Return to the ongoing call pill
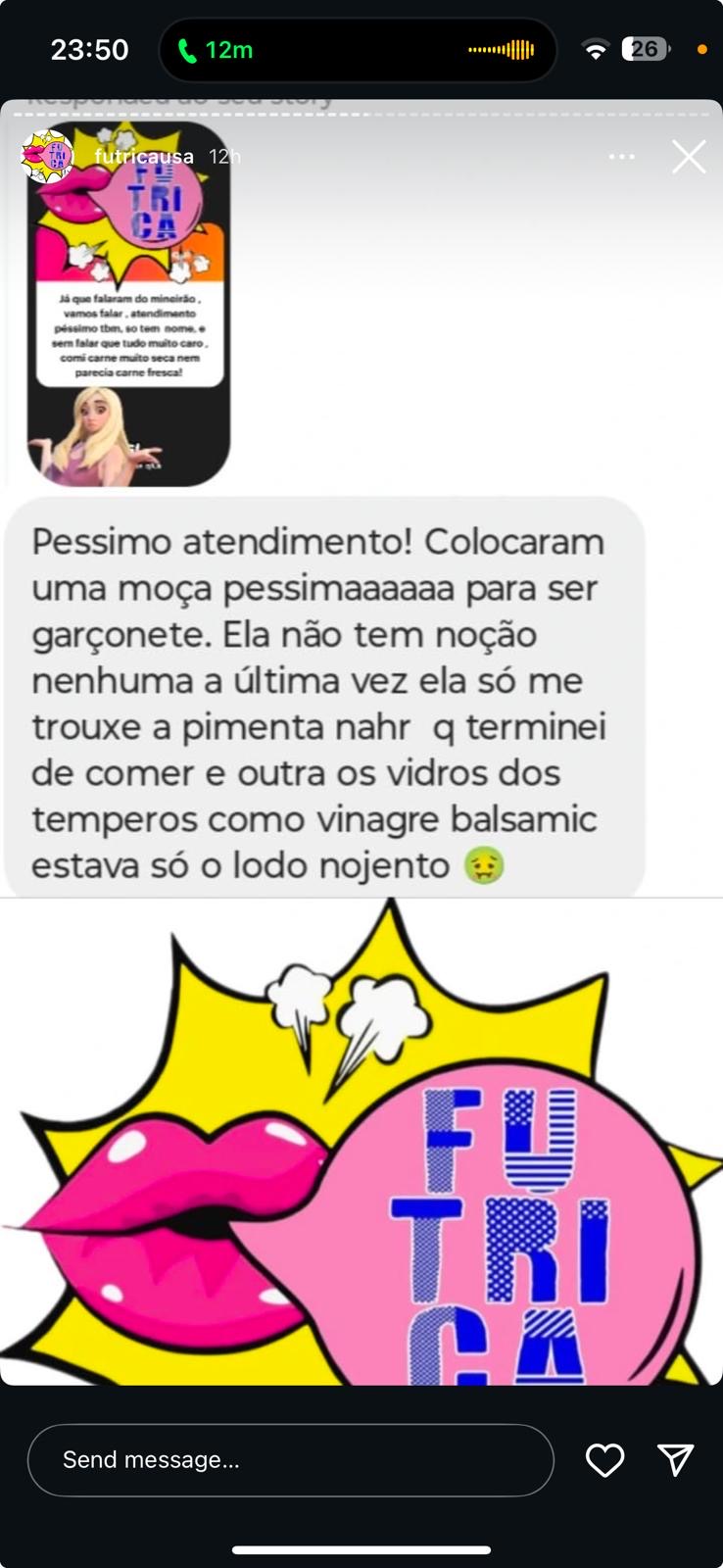 [x=215, y=50]
